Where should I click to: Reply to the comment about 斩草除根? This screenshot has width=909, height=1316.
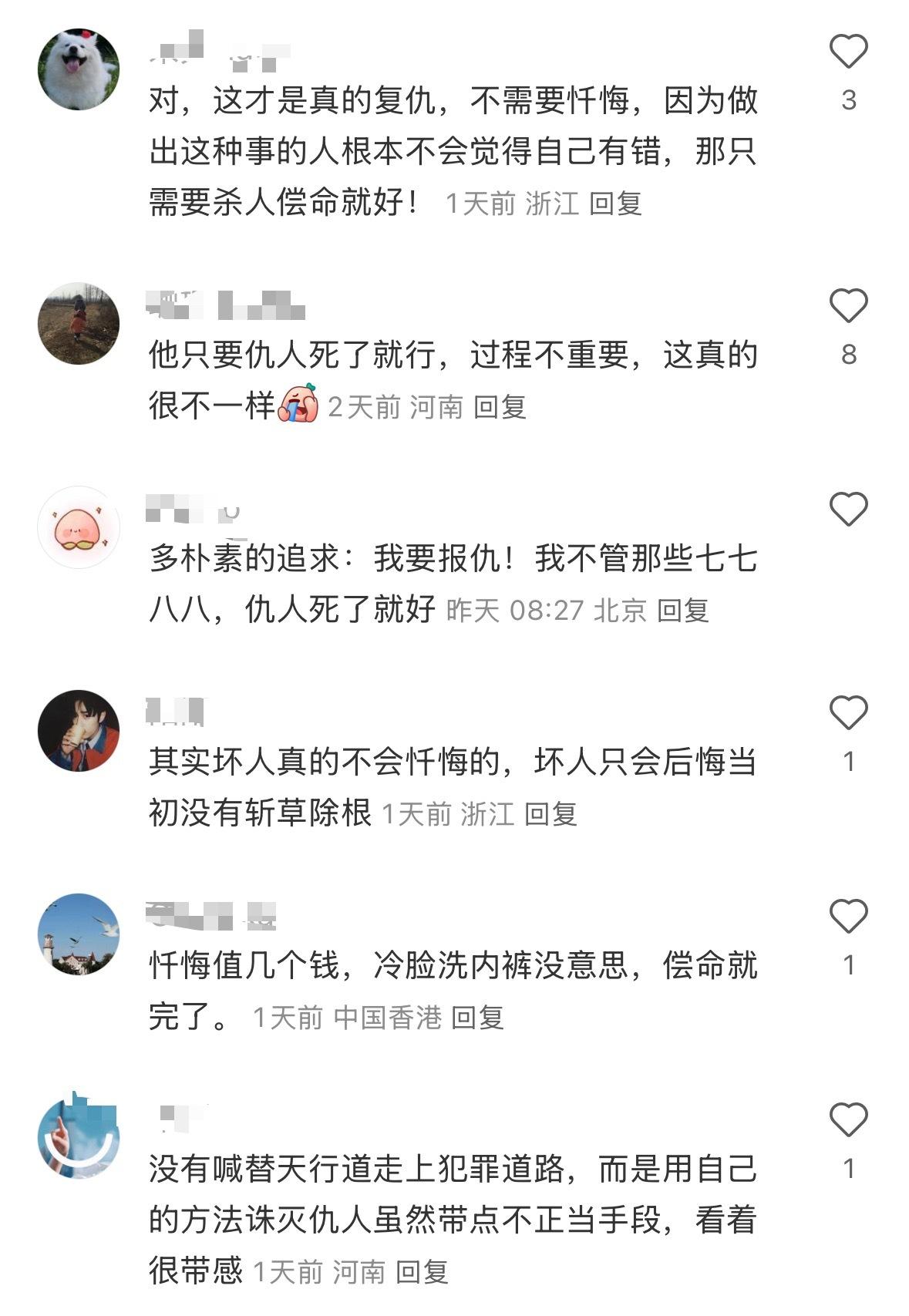click(x=550, y=814)
